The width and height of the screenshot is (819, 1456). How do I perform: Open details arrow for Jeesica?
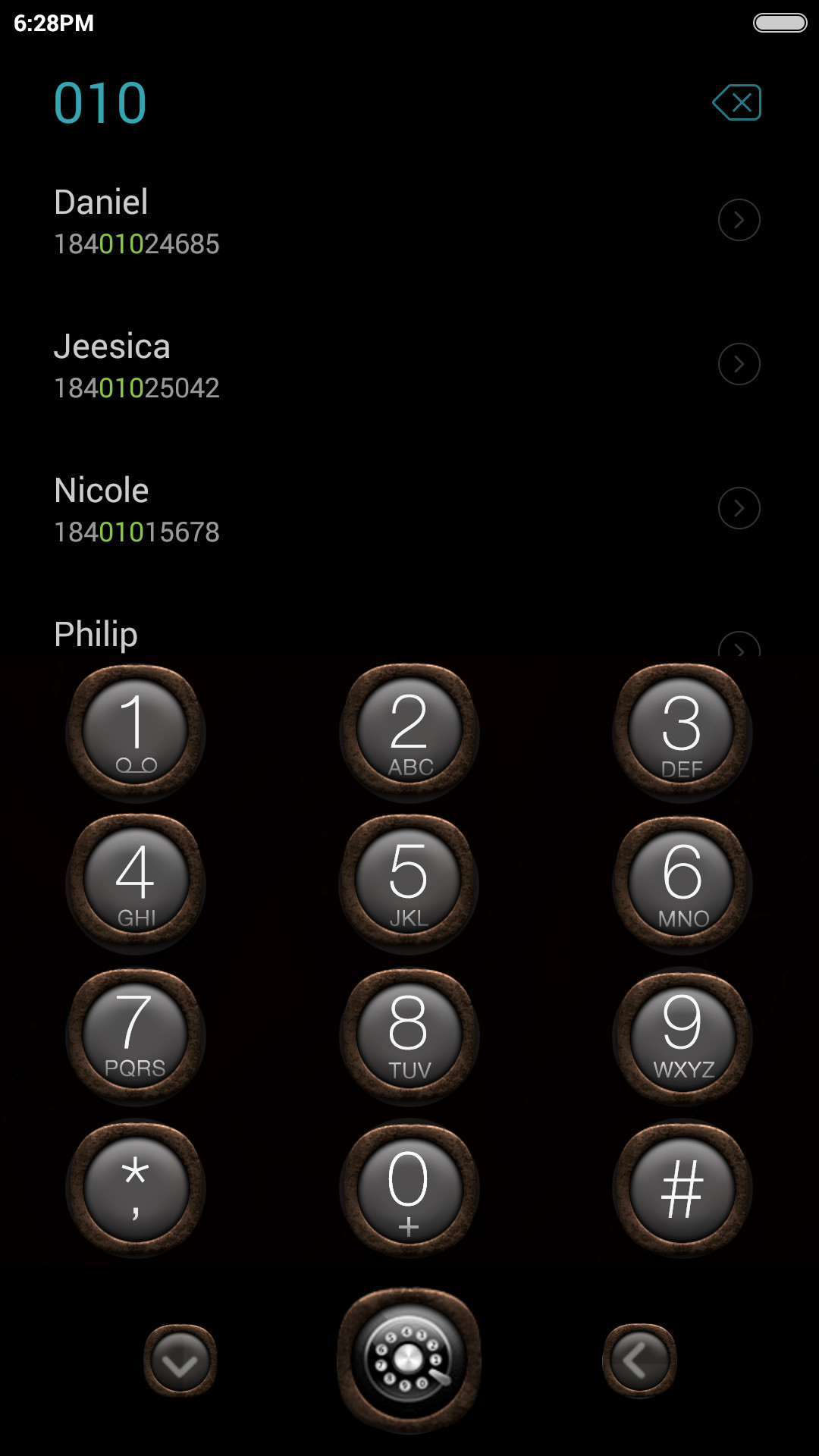[x=739, y=364]
